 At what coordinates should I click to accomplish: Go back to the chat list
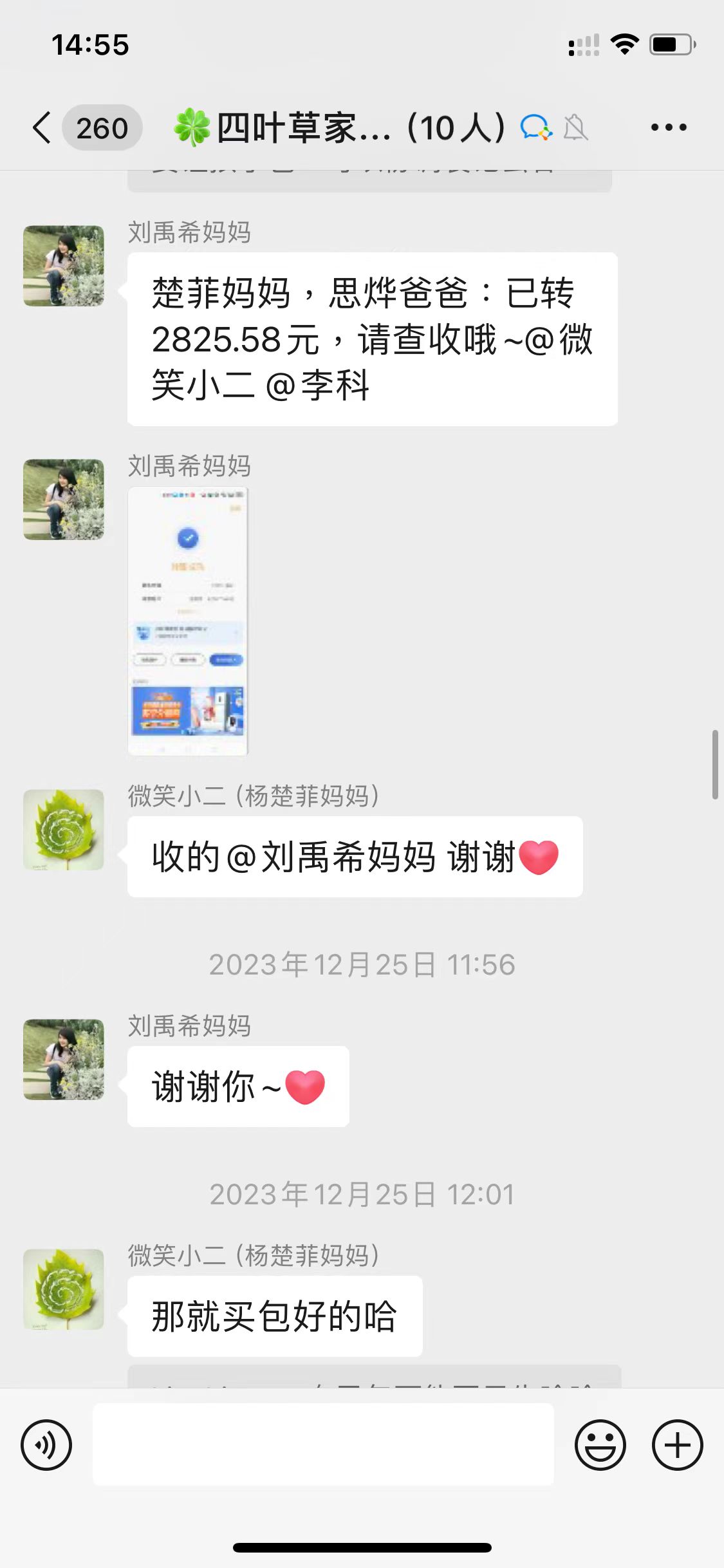coord(42,127)
